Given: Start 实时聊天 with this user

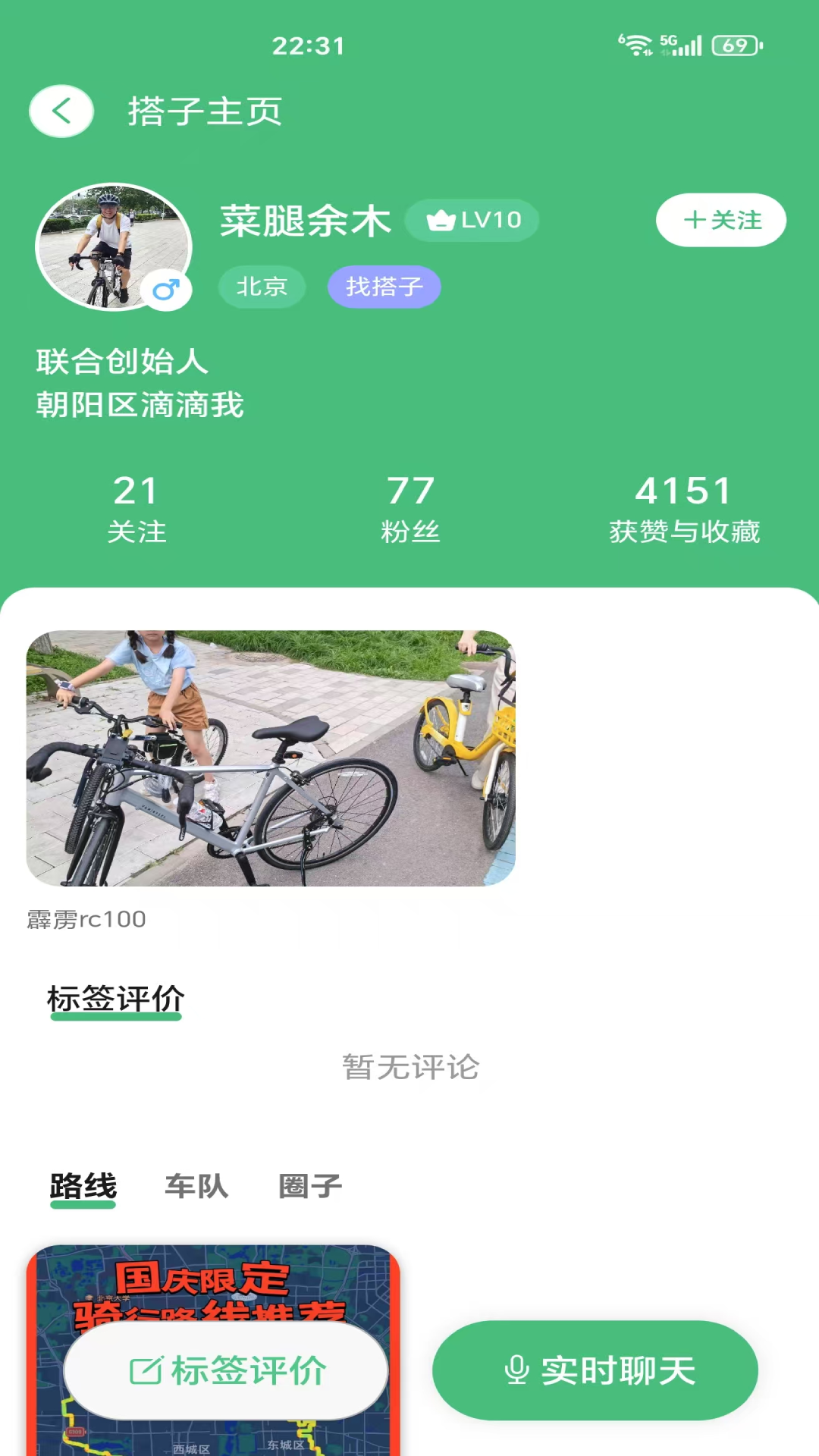Looking at the screenshot, I should [x=595, y=1370].
